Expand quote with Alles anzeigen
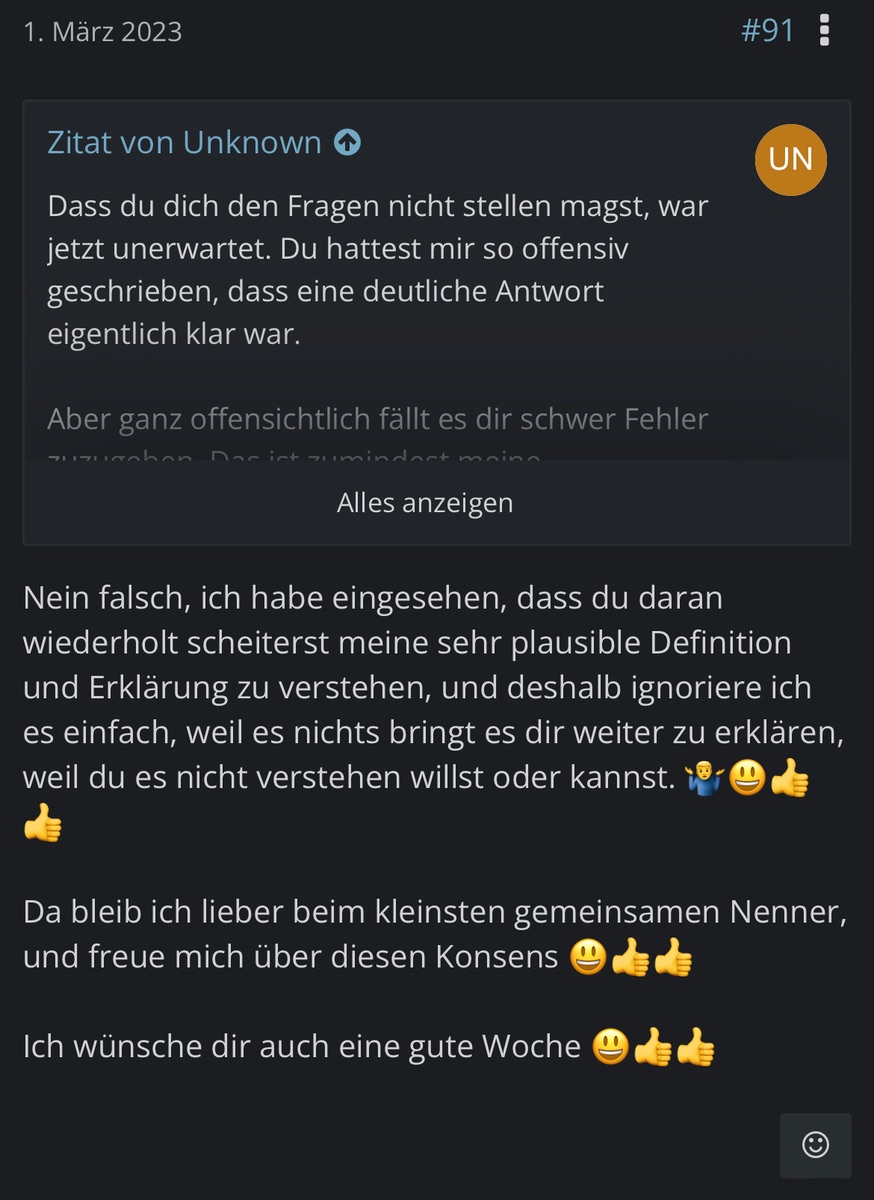Image resolution: width=874 pixels, height=1200 pixels. click(x=425, y=503)
